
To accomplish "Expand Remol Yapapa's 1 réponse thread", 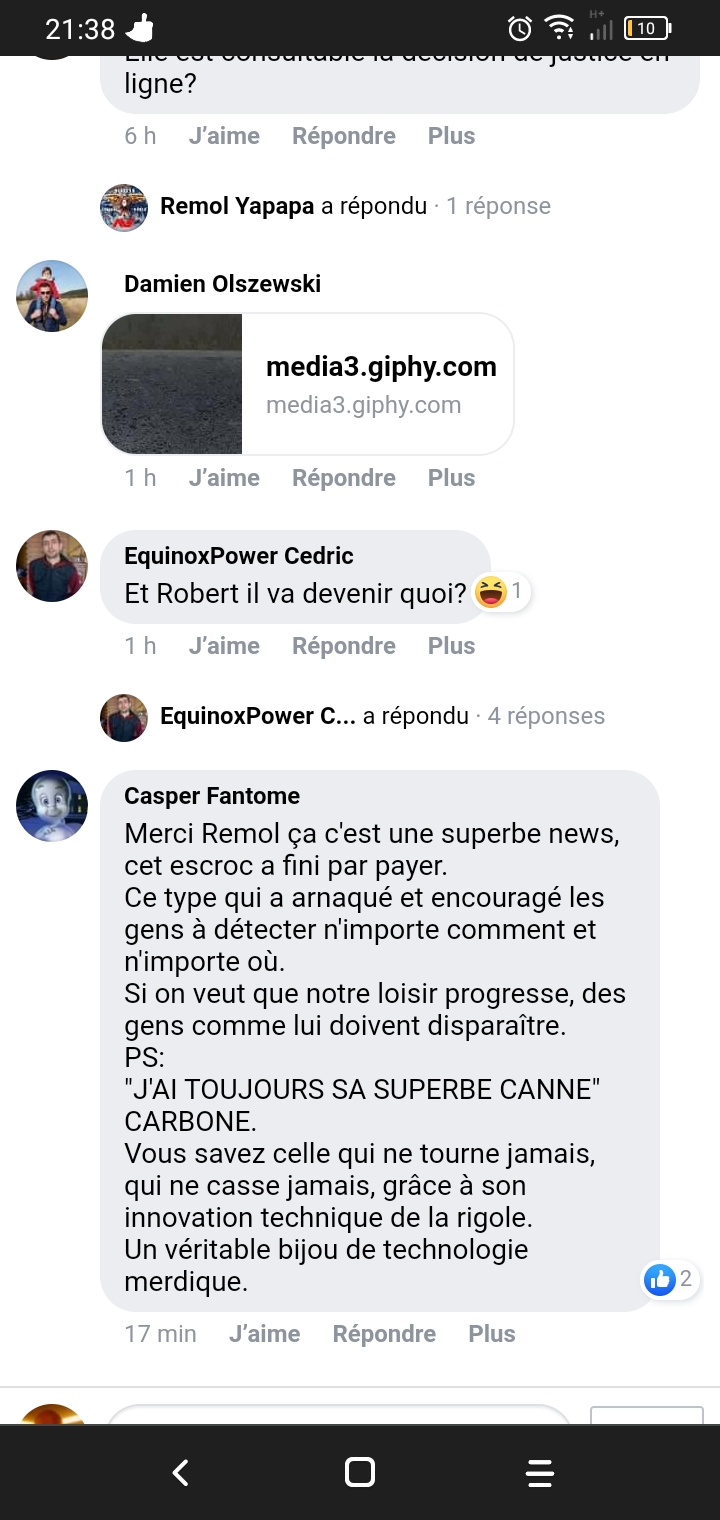I will pos(498,206).
